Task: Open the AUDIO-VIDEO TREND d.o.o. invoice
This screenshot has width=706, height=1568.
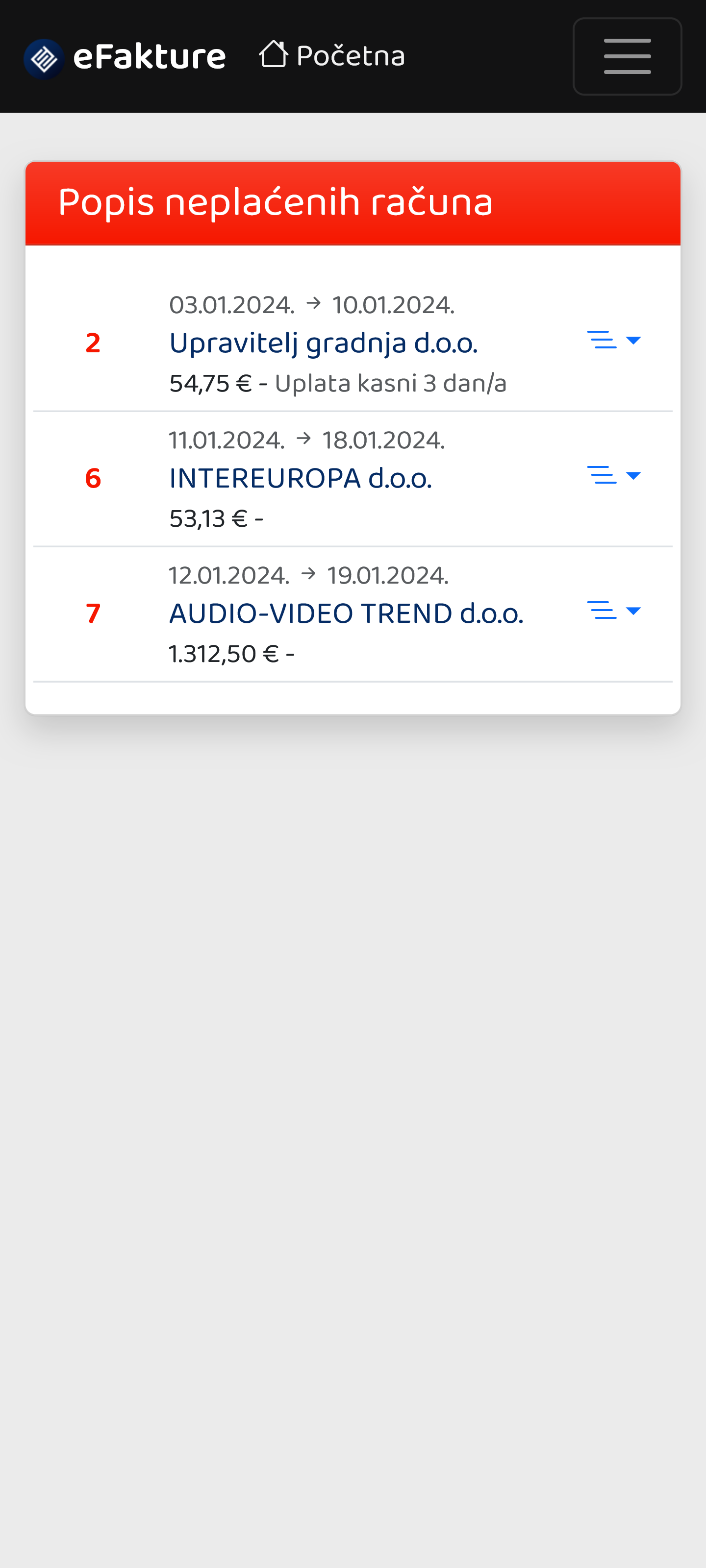Action: 346,613
